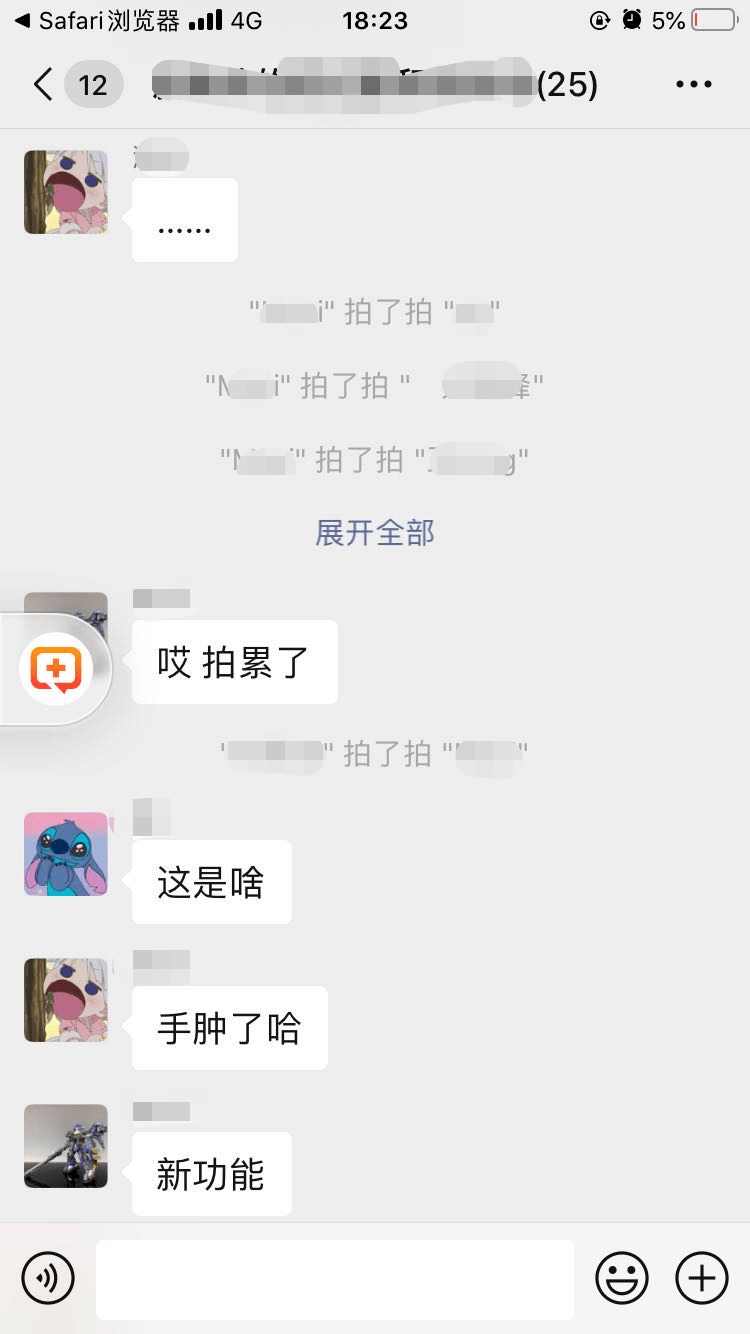Switch to voice message input
This screenshot has width=750, height=1334.
(x=48, y=1278)
